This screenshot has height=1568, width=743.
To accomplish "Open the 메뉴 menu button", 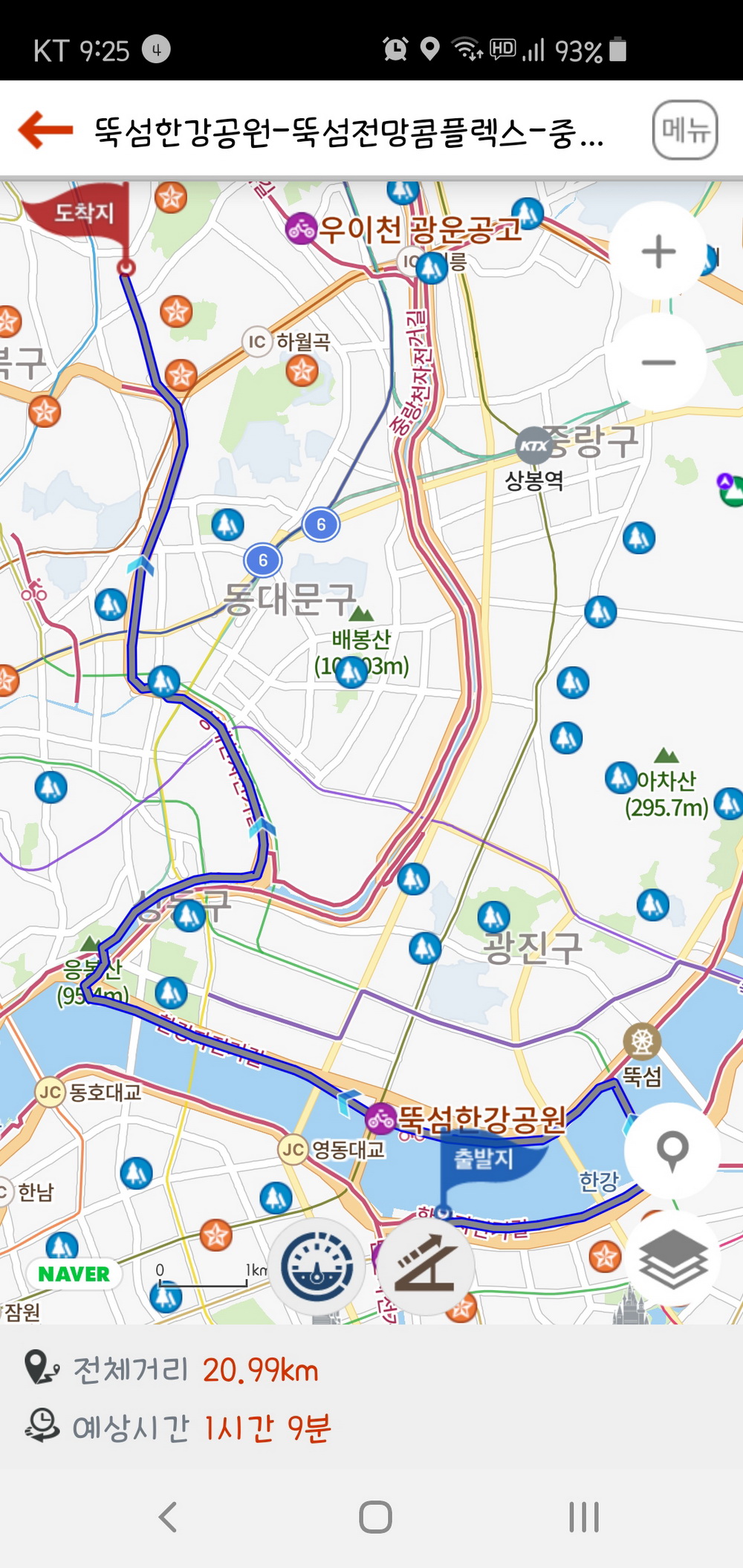I will 684,130.
